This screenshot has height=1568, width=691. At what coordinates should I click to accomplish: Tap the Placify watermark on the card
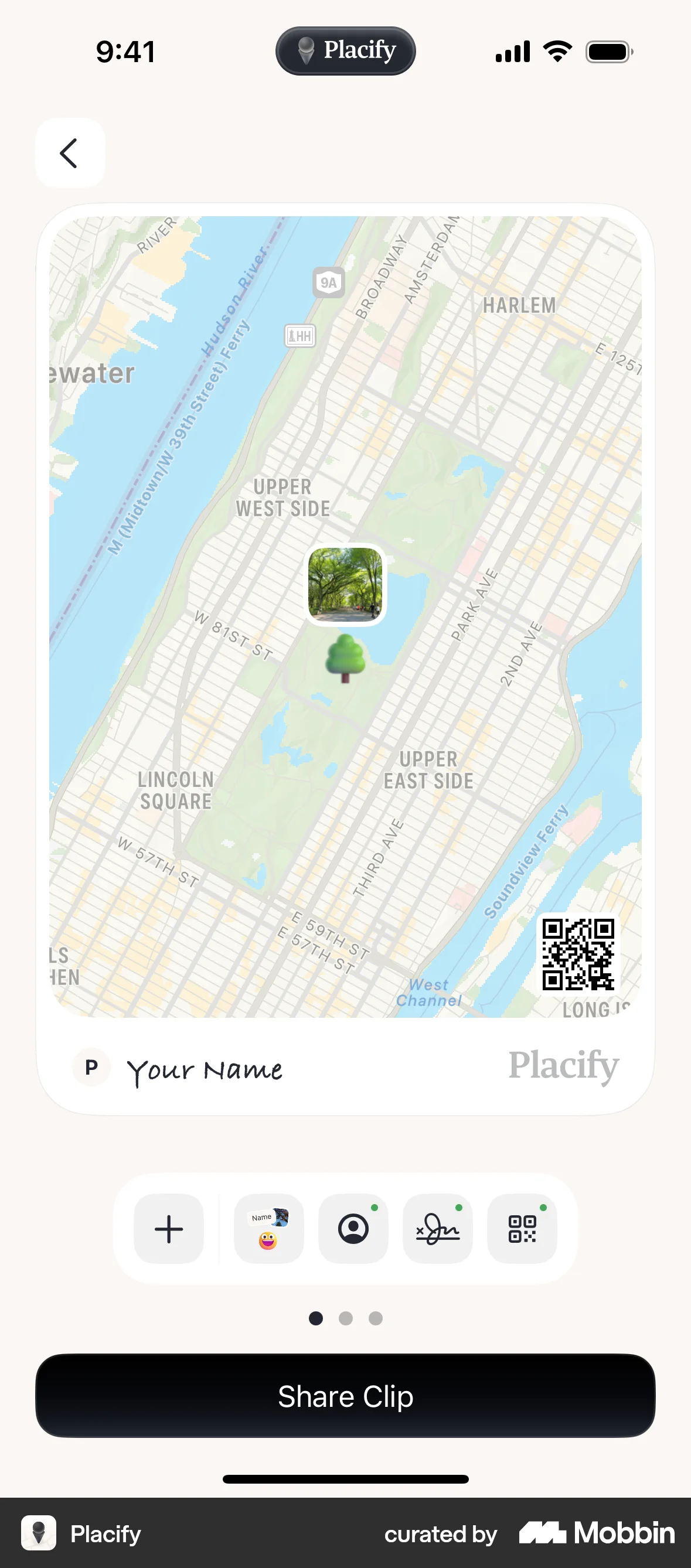pos(563,1067)
